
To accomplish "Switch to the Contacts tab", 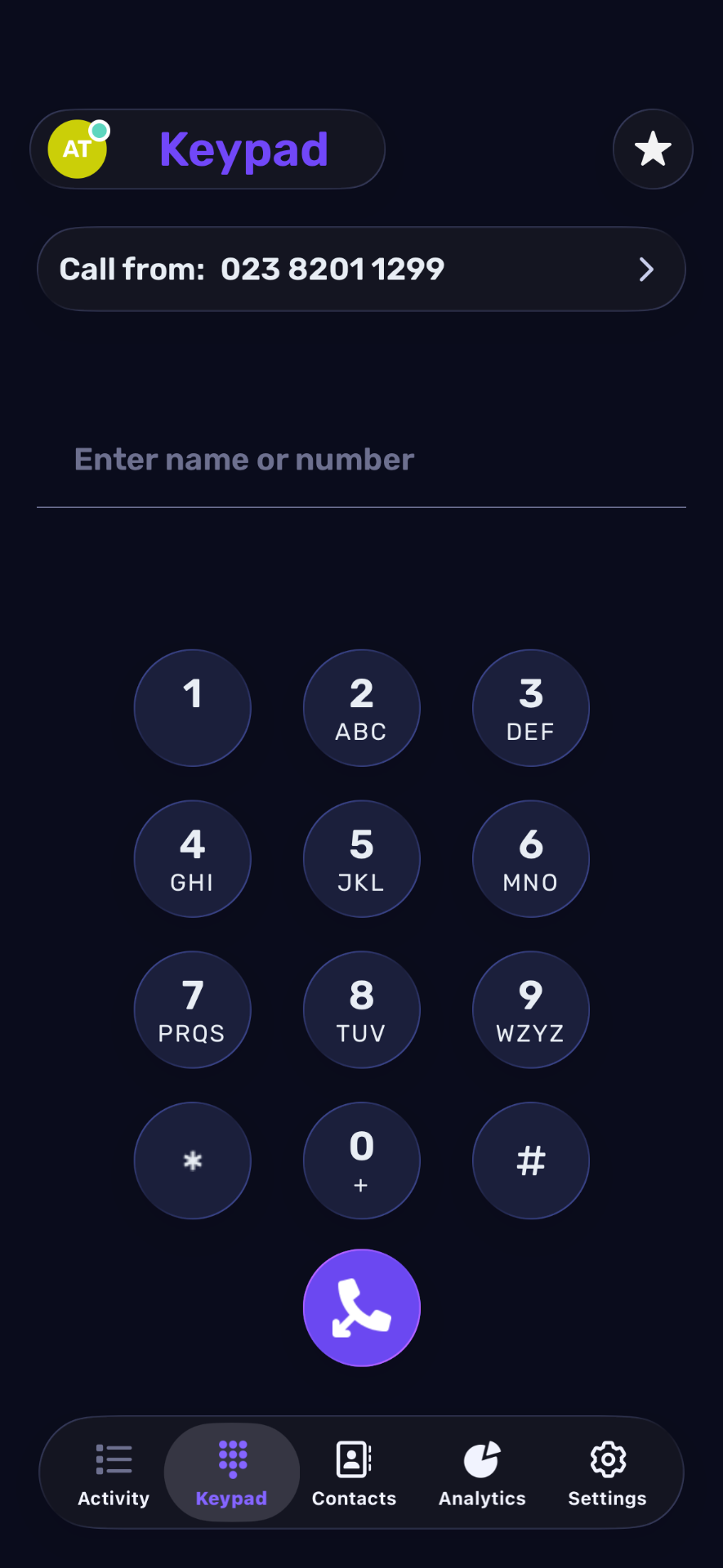I will [353, 1474].
